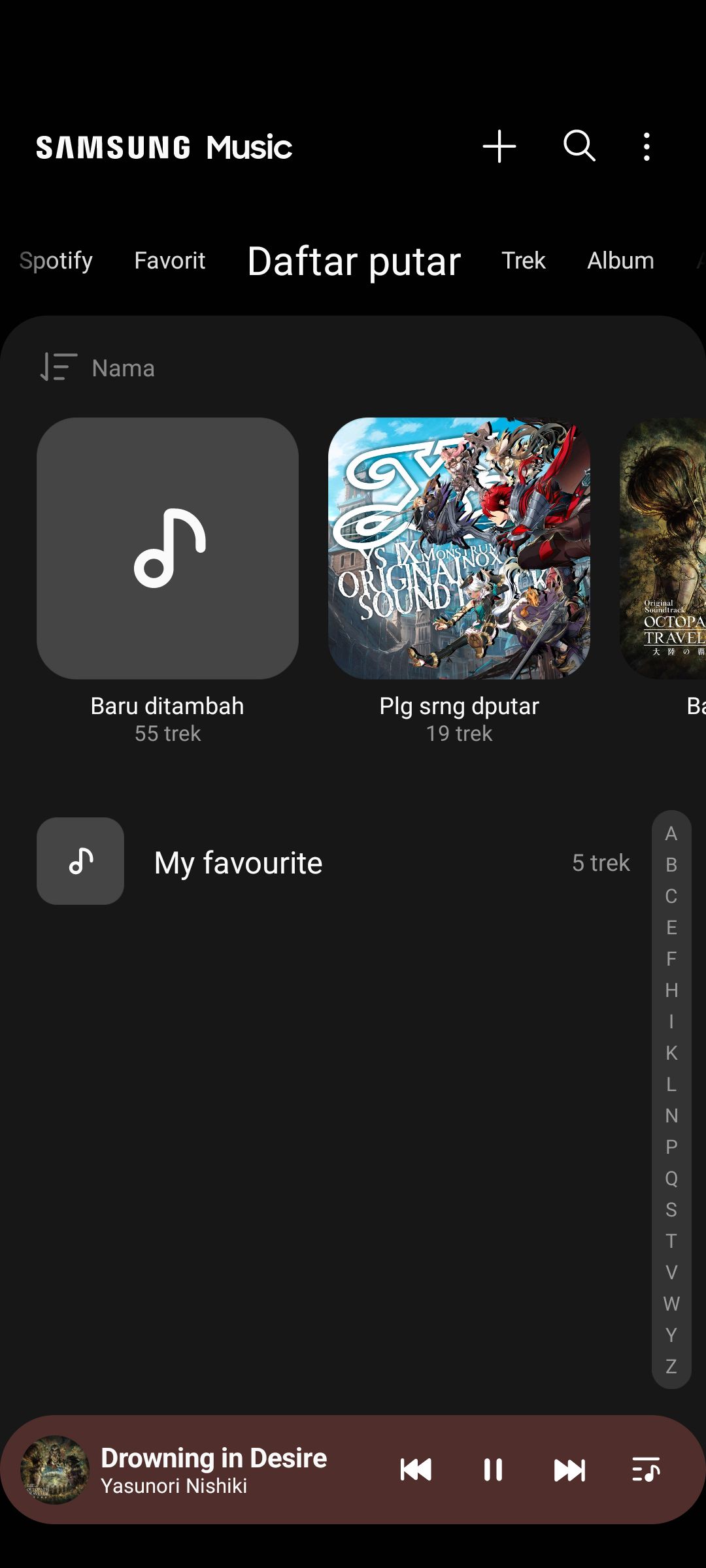Open the three-dot overflow menu
This screenshot has height=1568, width=706.
(647, 146)
